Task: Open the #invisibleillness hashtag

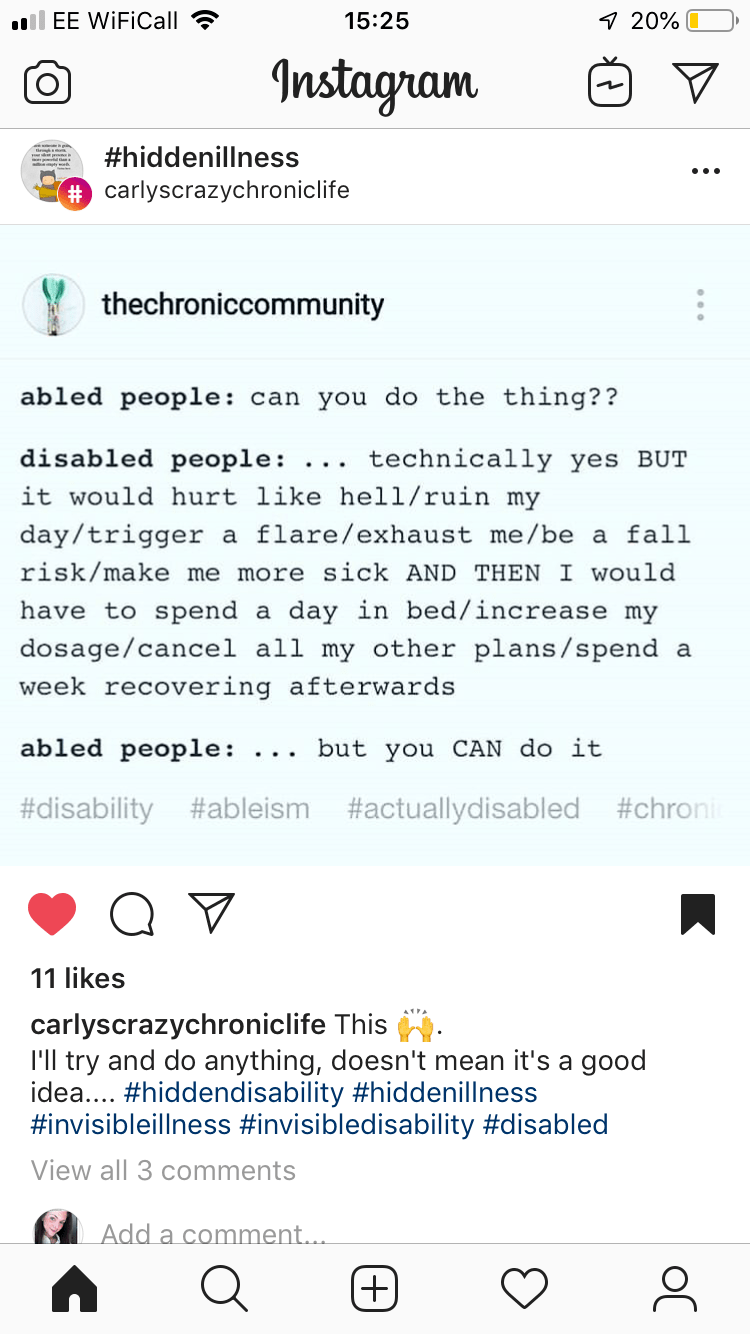Action: [x=131, y=1124]
